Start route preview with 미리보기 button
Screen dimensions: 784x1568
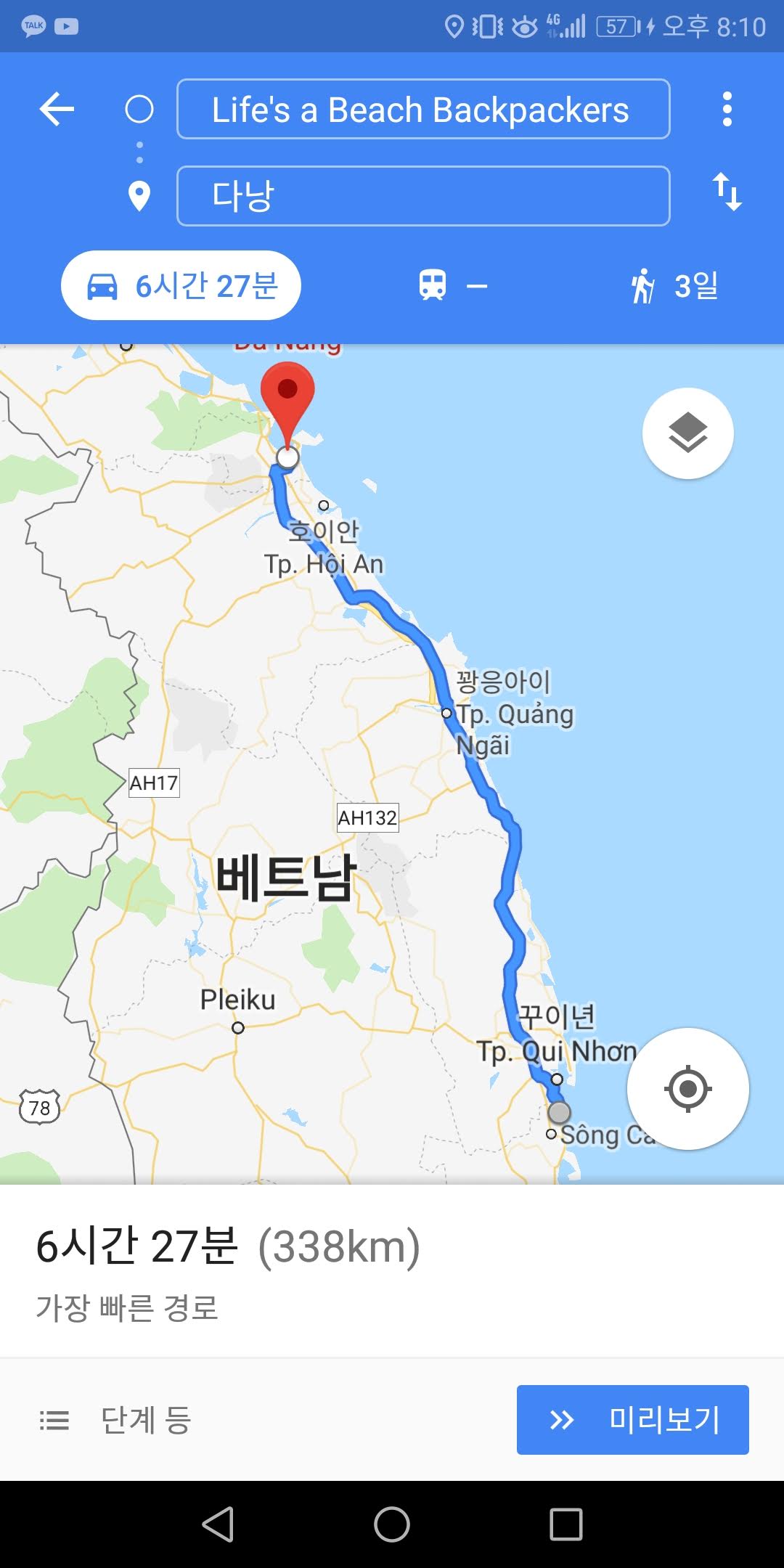[632, 1420]
